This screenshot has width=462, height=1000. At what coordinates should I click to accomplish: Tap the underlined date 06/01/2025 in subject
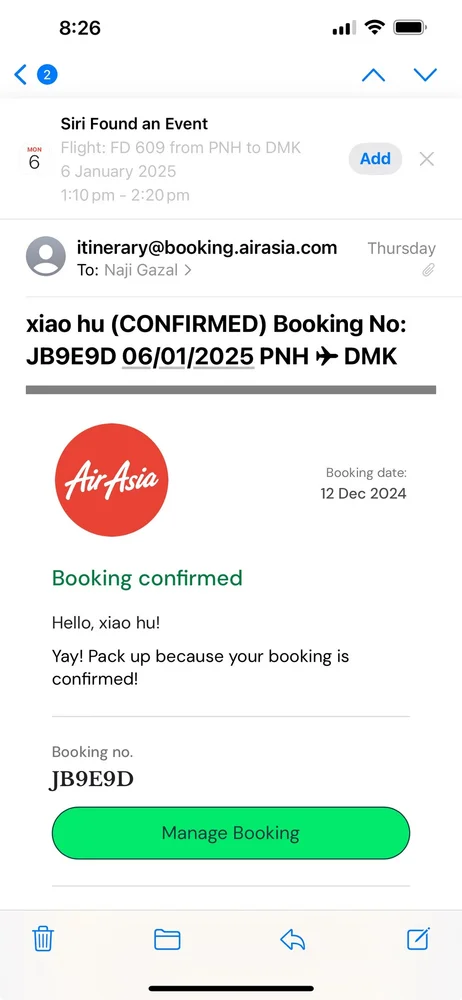[x=188, y=357]
